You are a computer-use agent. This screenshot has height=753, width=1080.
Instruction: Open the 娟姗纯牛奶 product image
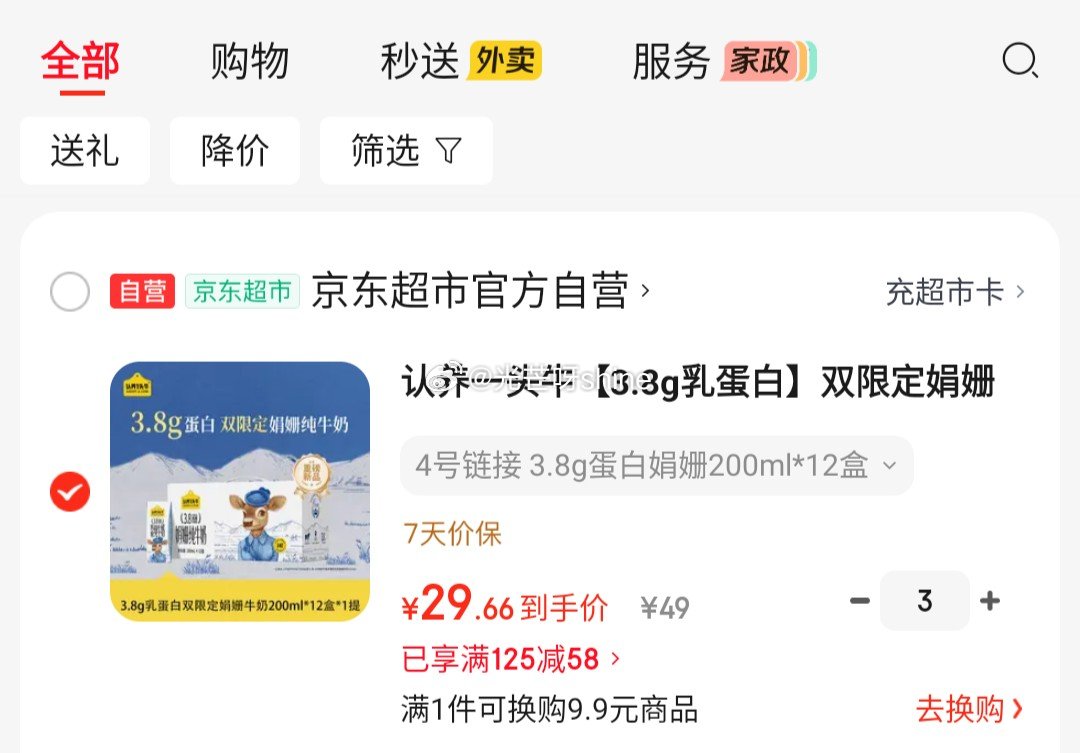(x=240, y=491)
